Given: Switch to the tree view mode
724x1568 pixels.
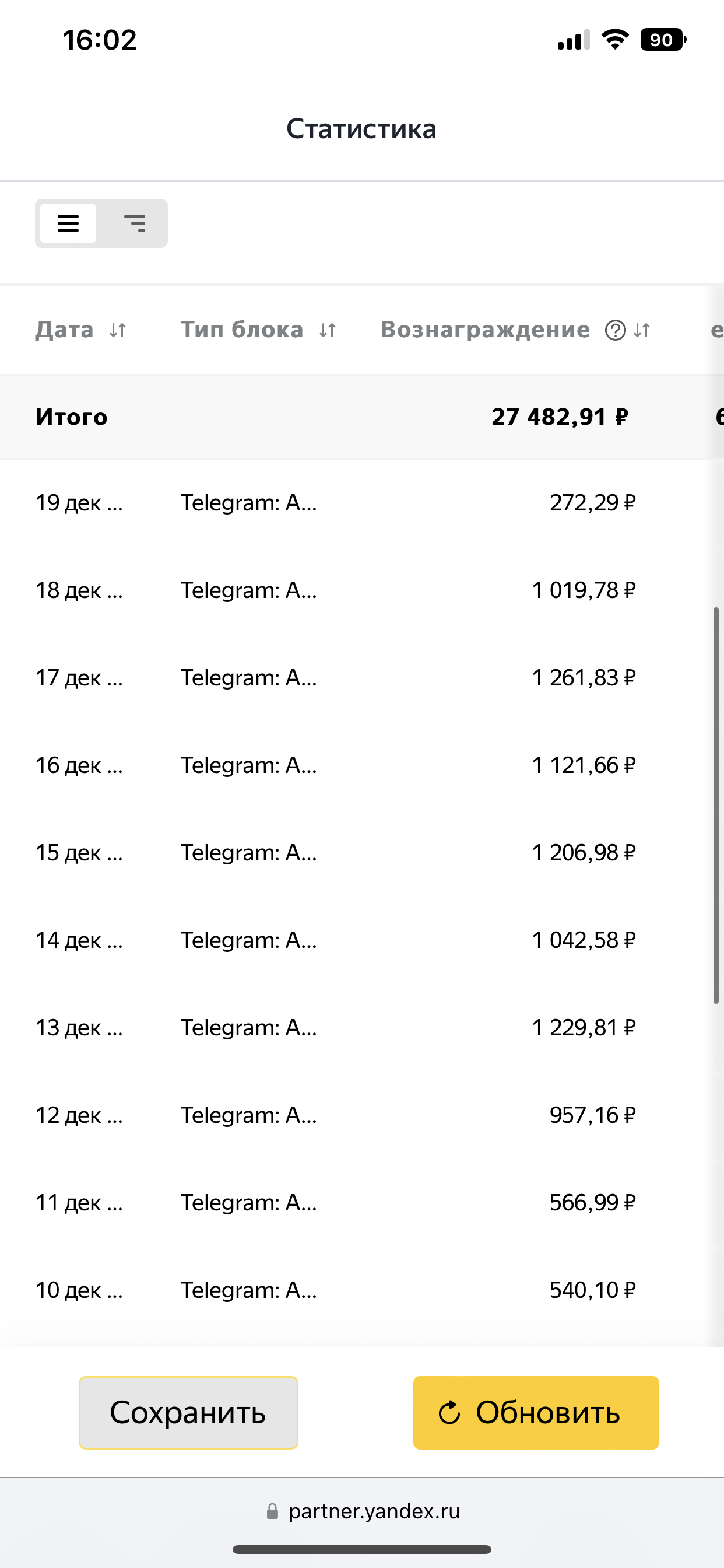Looking at the screenshot, I should (135, 223).
